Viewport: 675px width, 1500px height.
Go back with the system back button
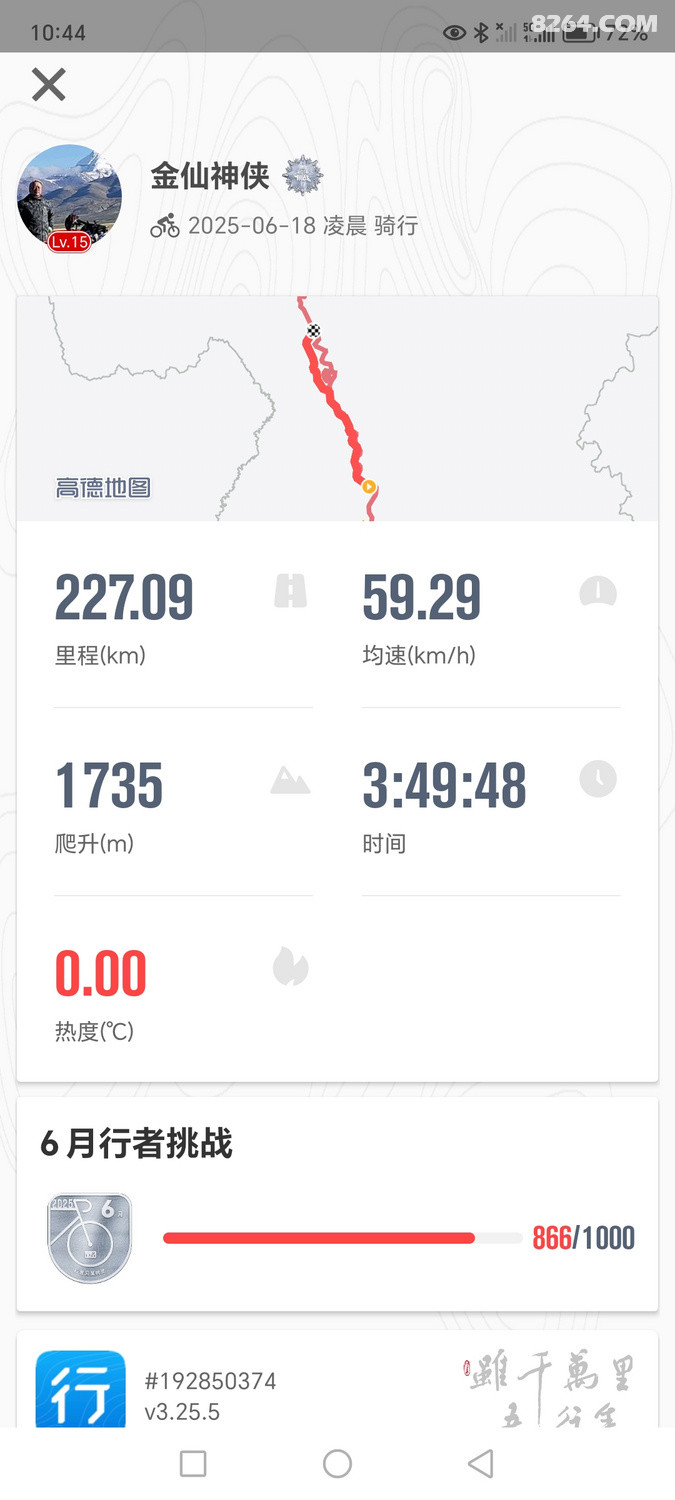[481, 1464]
